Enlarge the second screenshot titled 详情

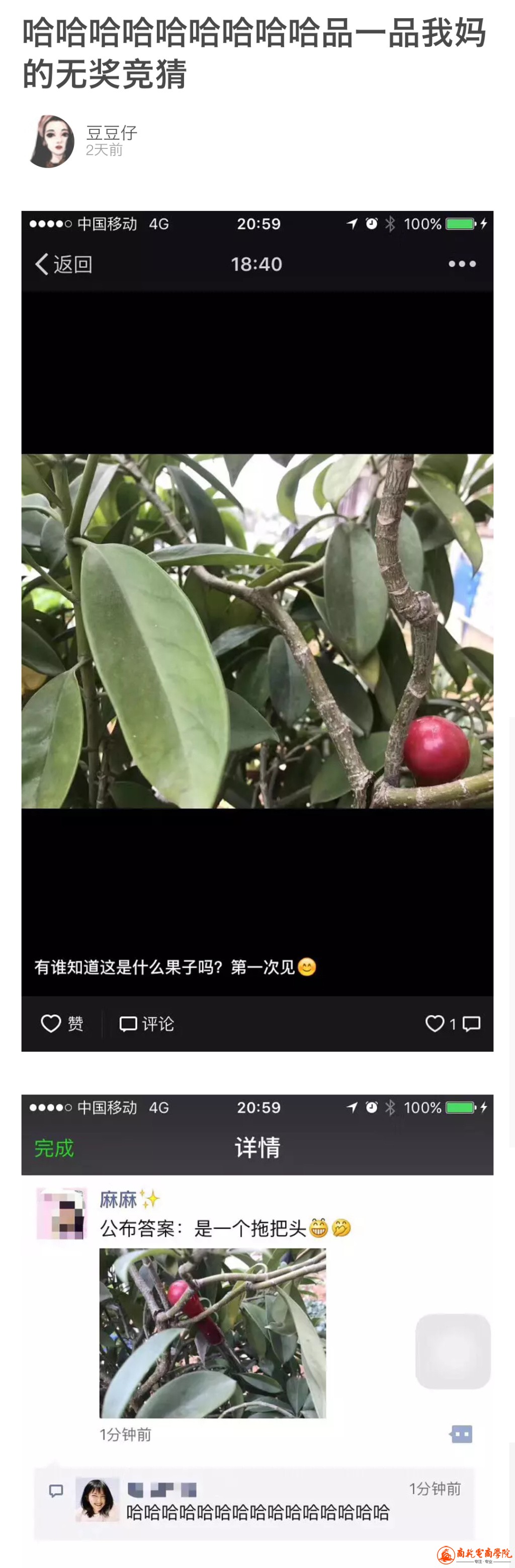click(257, 1321)
